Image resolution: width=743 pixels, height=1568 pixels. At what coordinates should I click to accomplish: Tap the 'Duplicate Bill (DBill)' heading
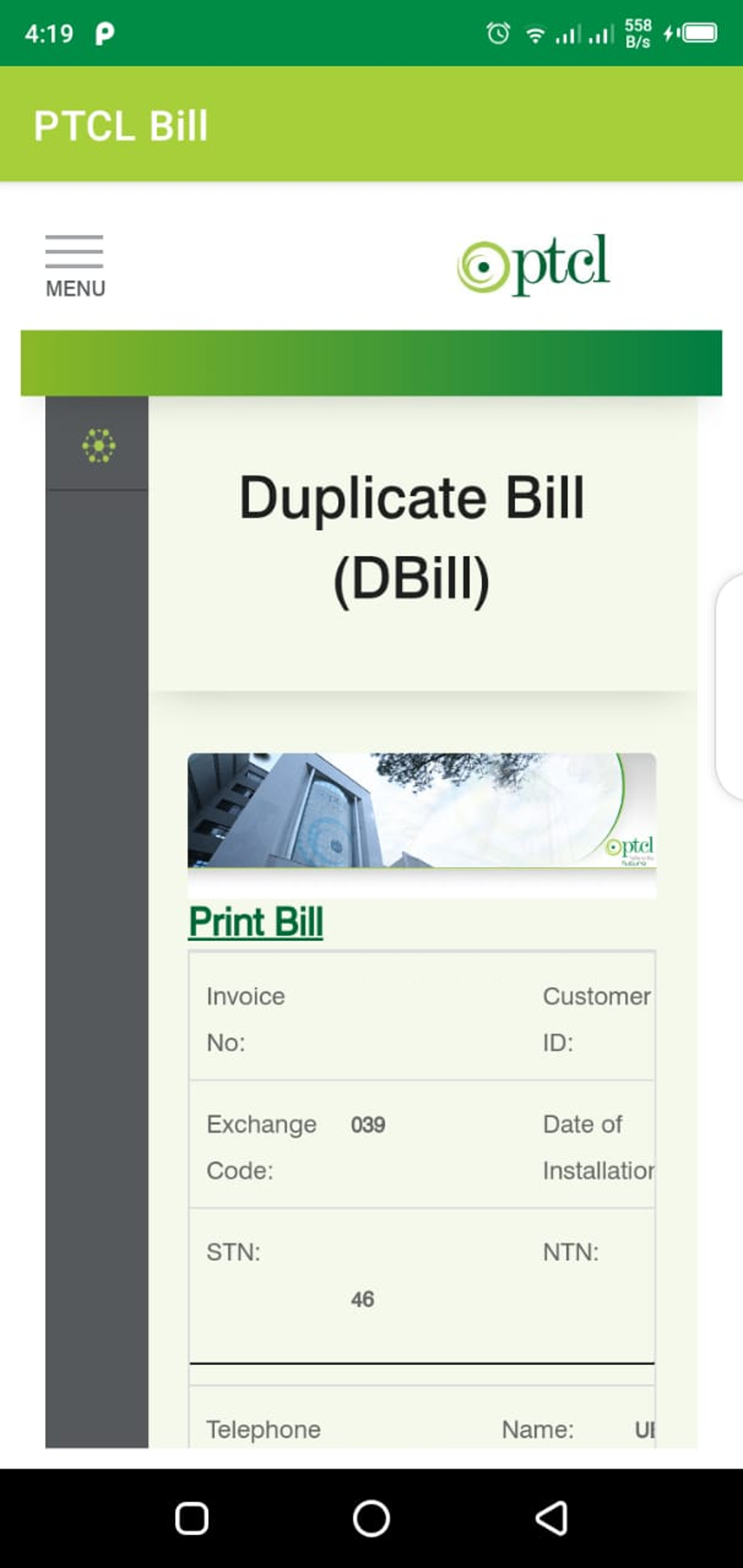click(412, 535)
